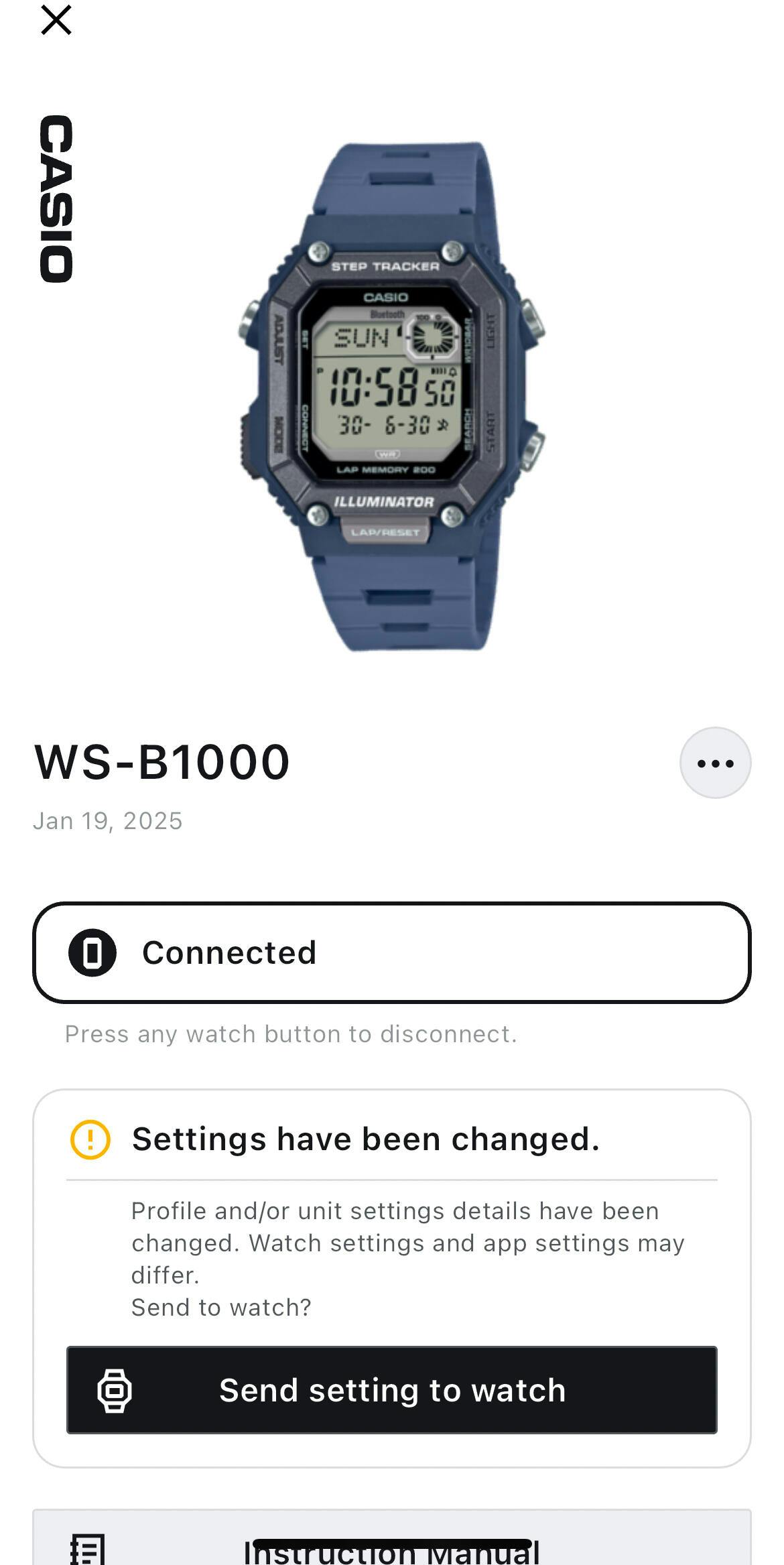
Task: Tap the Connected status button
Action: (391, 952)
